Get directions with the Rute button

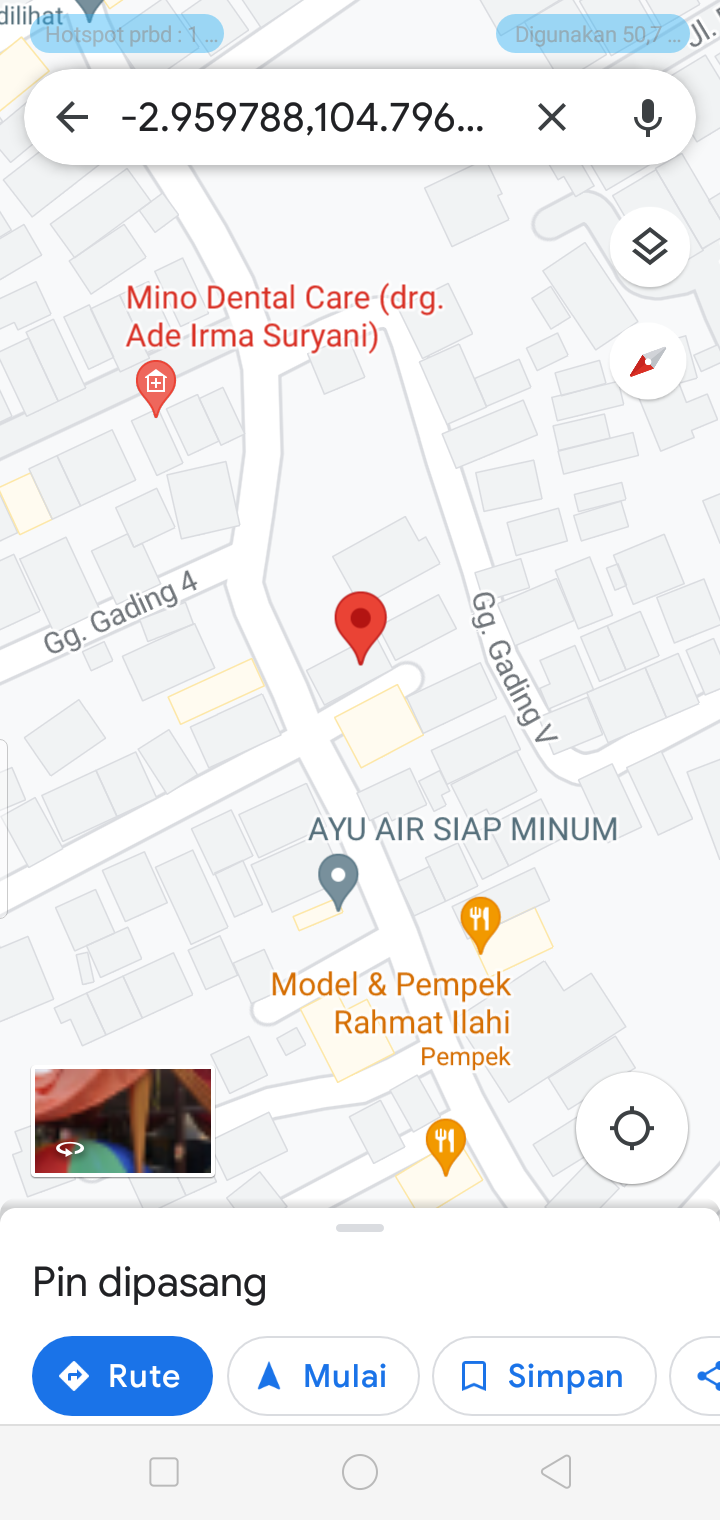point(122,1376)
